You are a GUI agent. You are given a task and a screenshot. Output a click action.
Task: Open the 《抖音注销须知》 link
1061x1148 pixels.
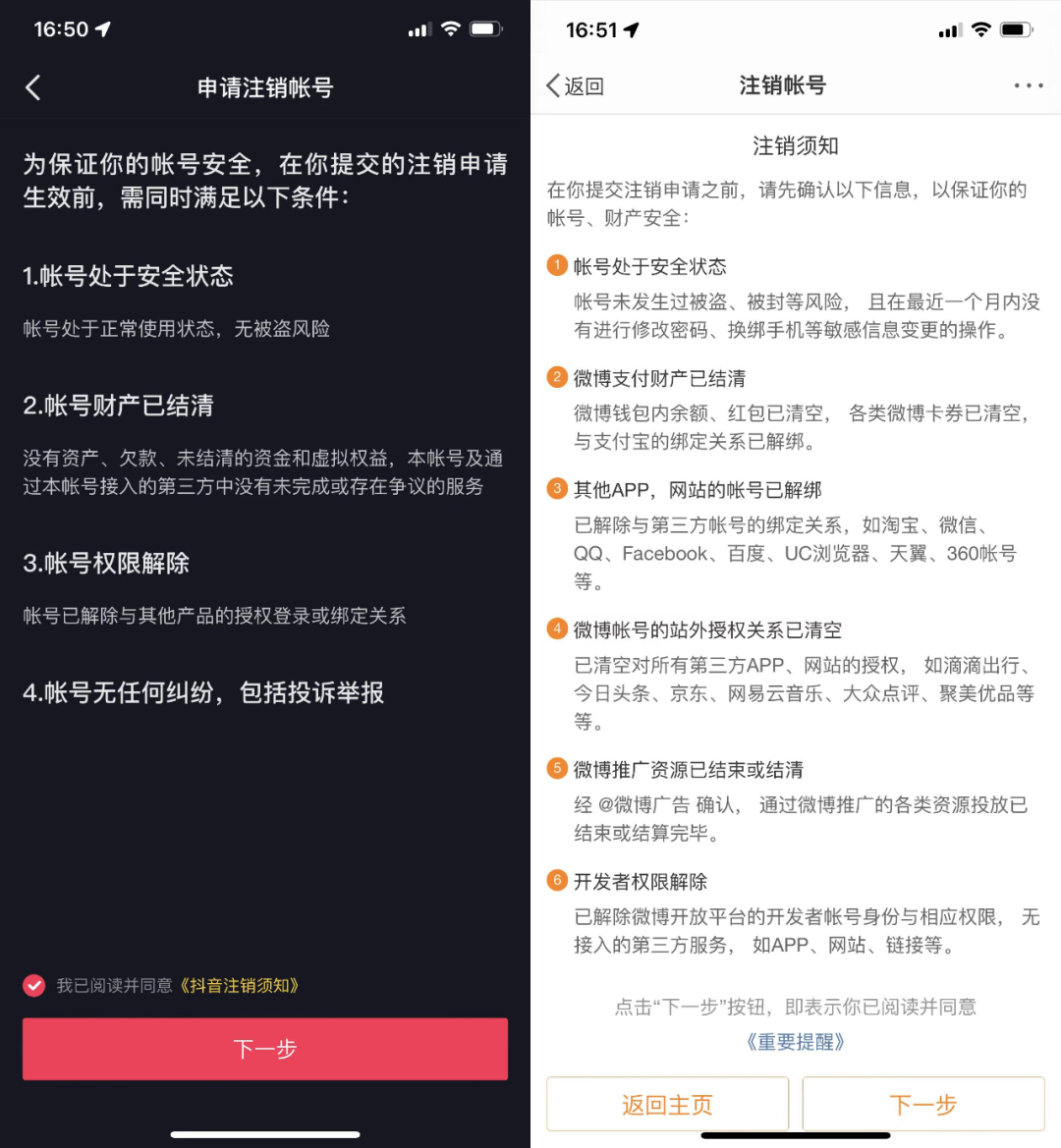pos(239,985)
